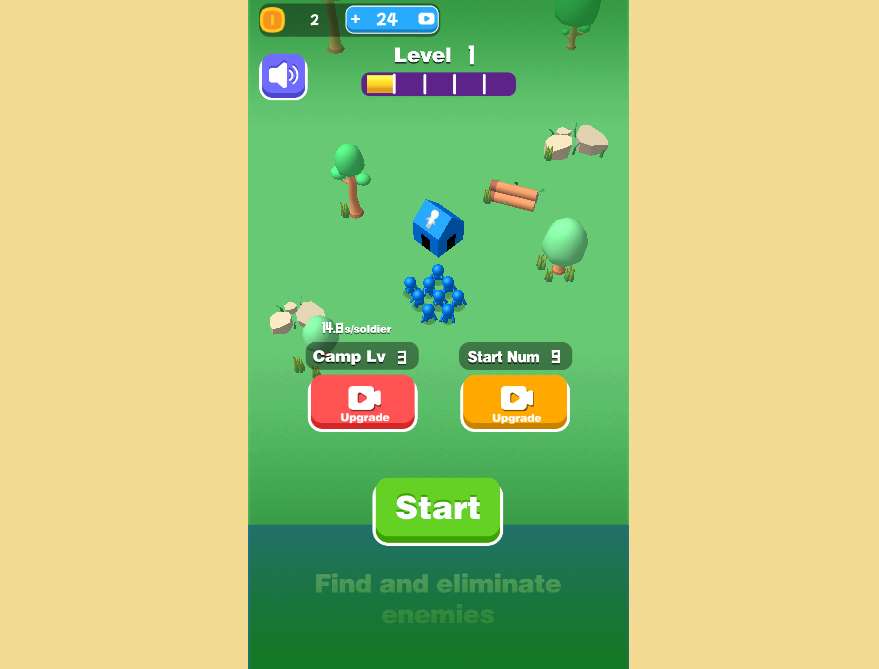Screen dimensions: 879x669
Task: Watch video for +24 coins
Action: (392, 19)
